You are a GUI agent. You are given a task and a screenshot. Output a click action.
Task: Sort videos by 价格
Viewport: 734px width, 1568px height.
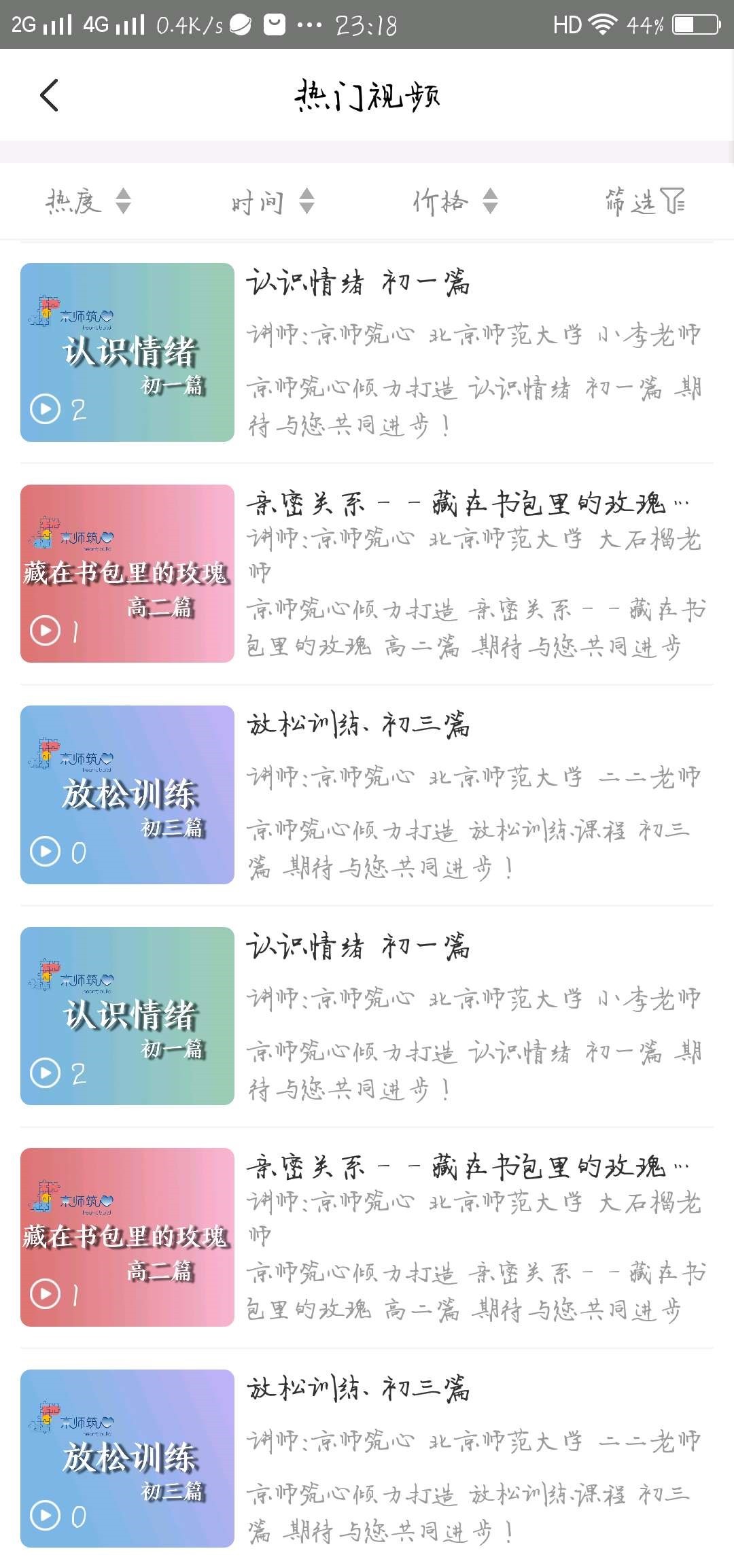455,201
